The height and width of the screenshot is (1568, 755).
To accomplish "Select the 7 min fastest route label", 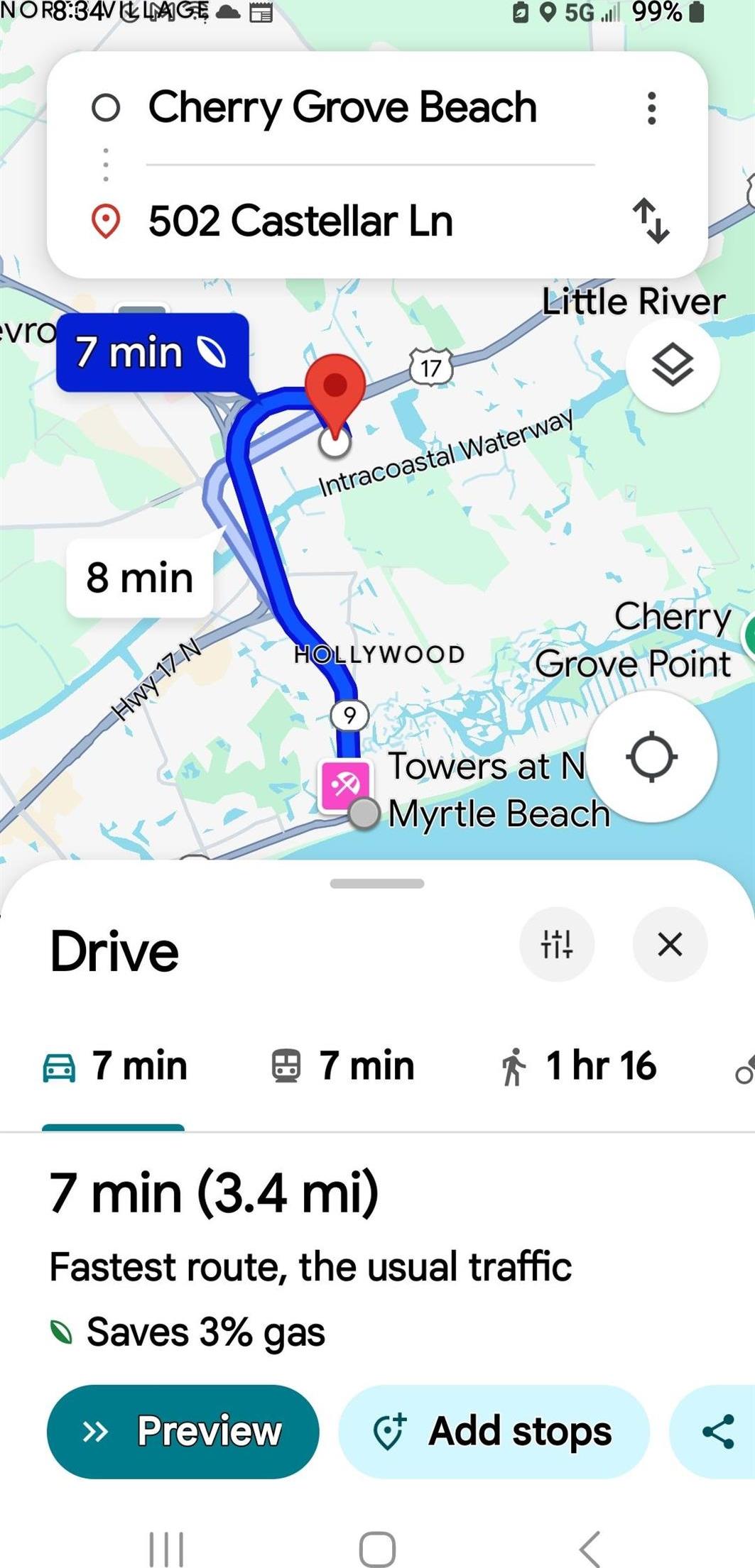I will click(x=152, y=352).
